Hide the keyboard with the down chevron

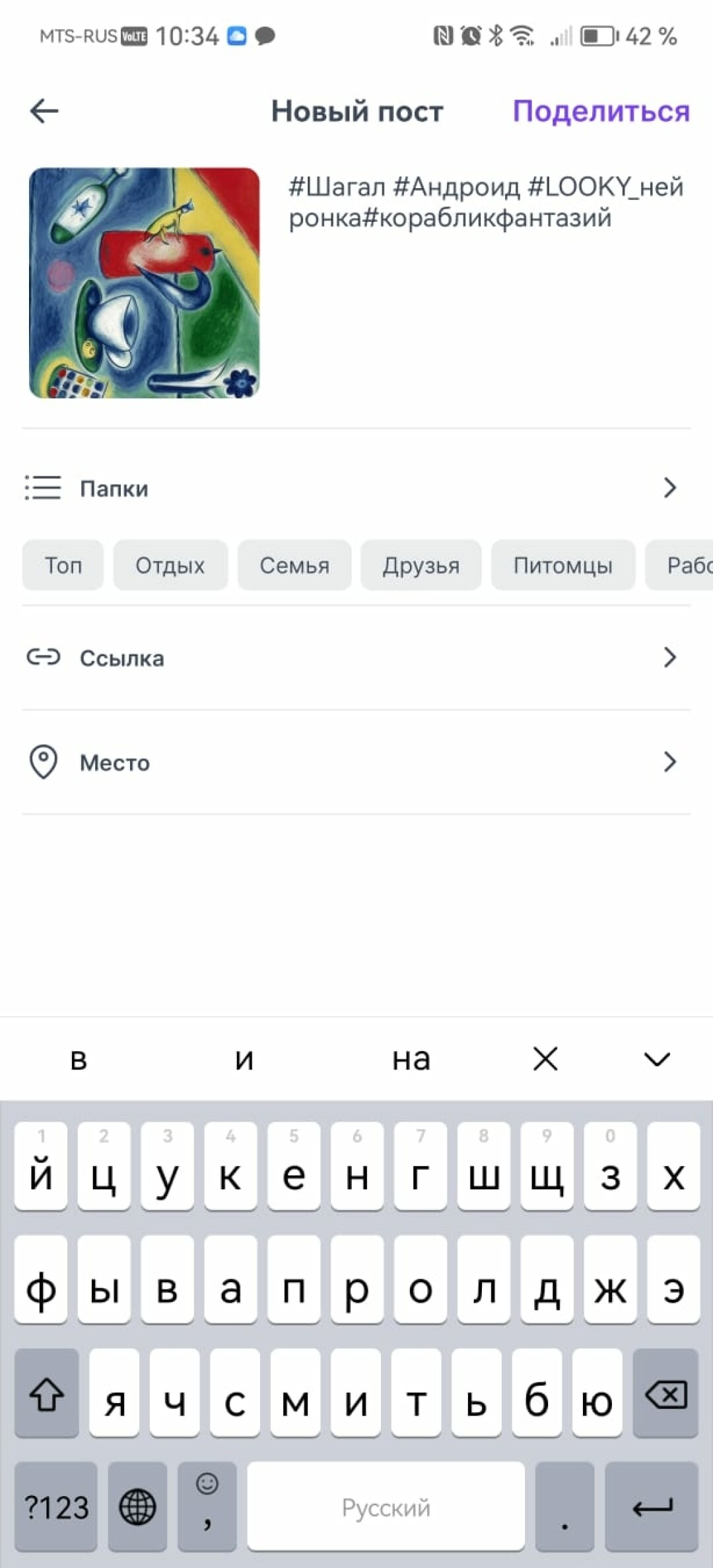pyautogui.click(x=657, y=1059)
